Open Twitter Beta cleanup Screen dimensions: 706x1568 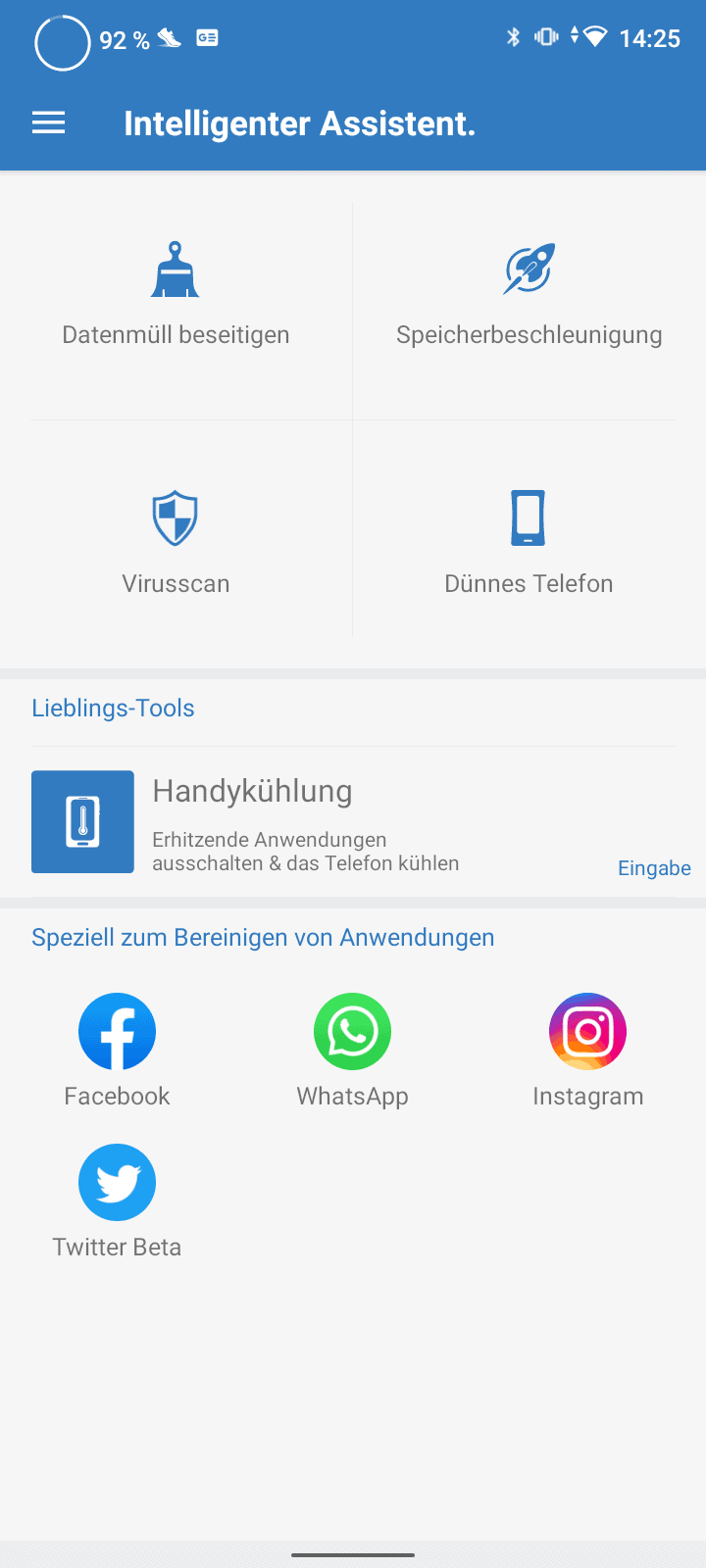(x=117, y=1200)
